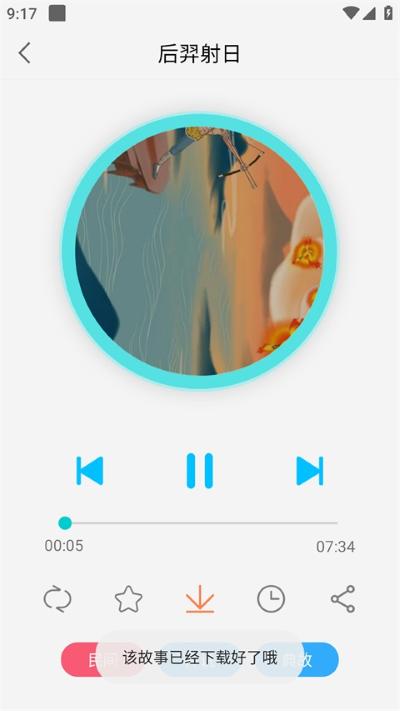Skip to the next story
This screenshot has width=400, height=711.
click(x=310, y=471)
